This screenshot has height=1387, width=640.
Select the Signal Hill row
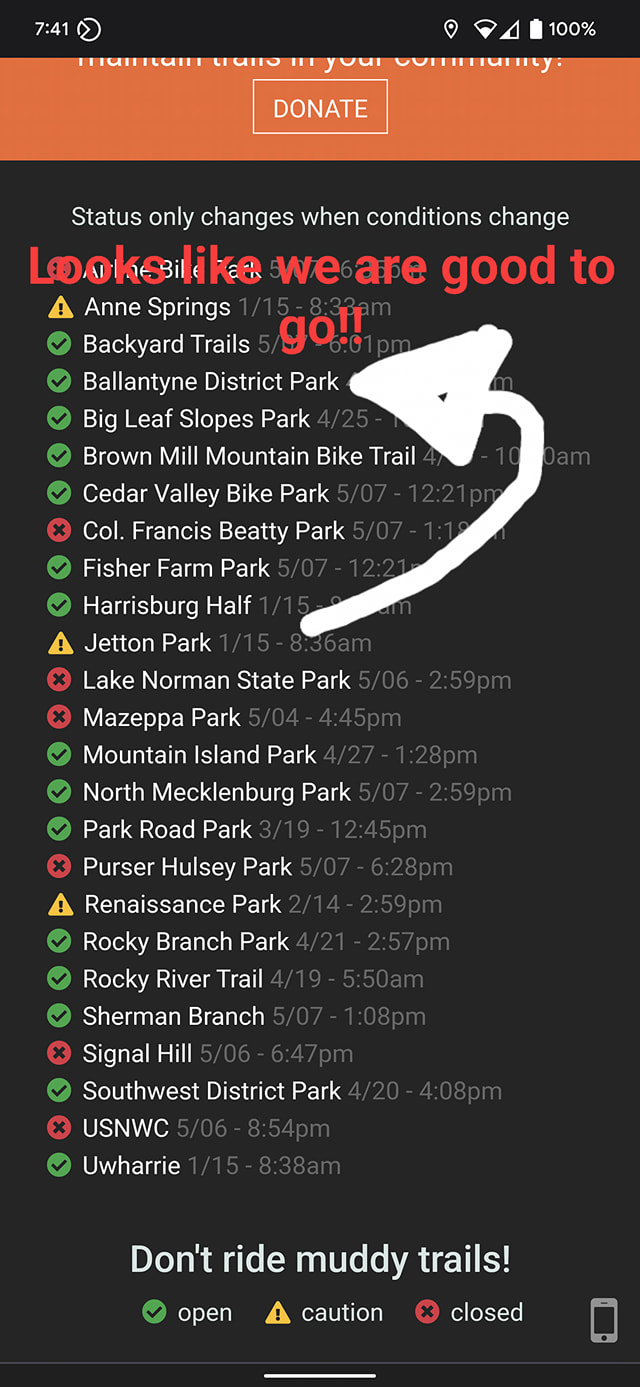tap(200, 1053)
